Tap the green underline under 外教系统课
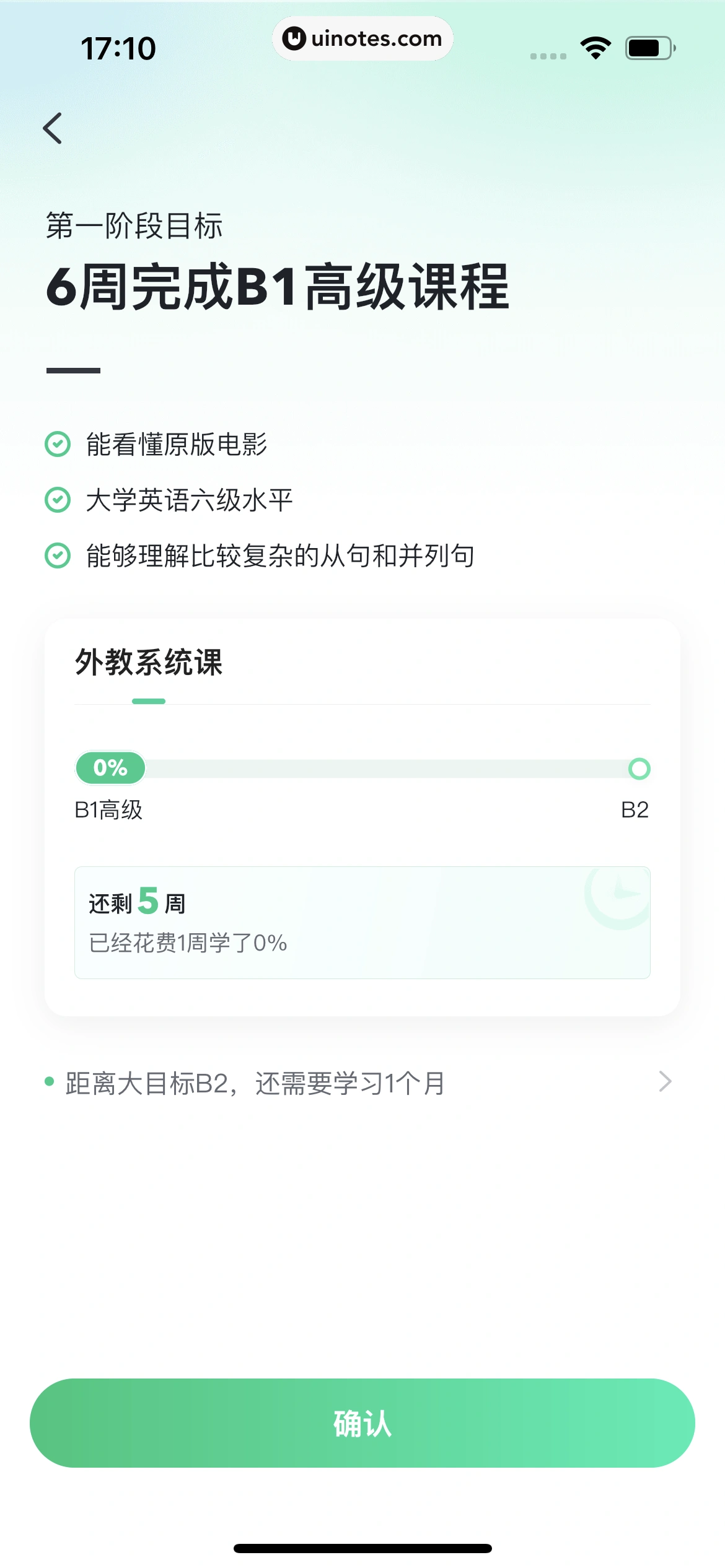The width and height of the screenshot is (725, 1568). [149, 700]
